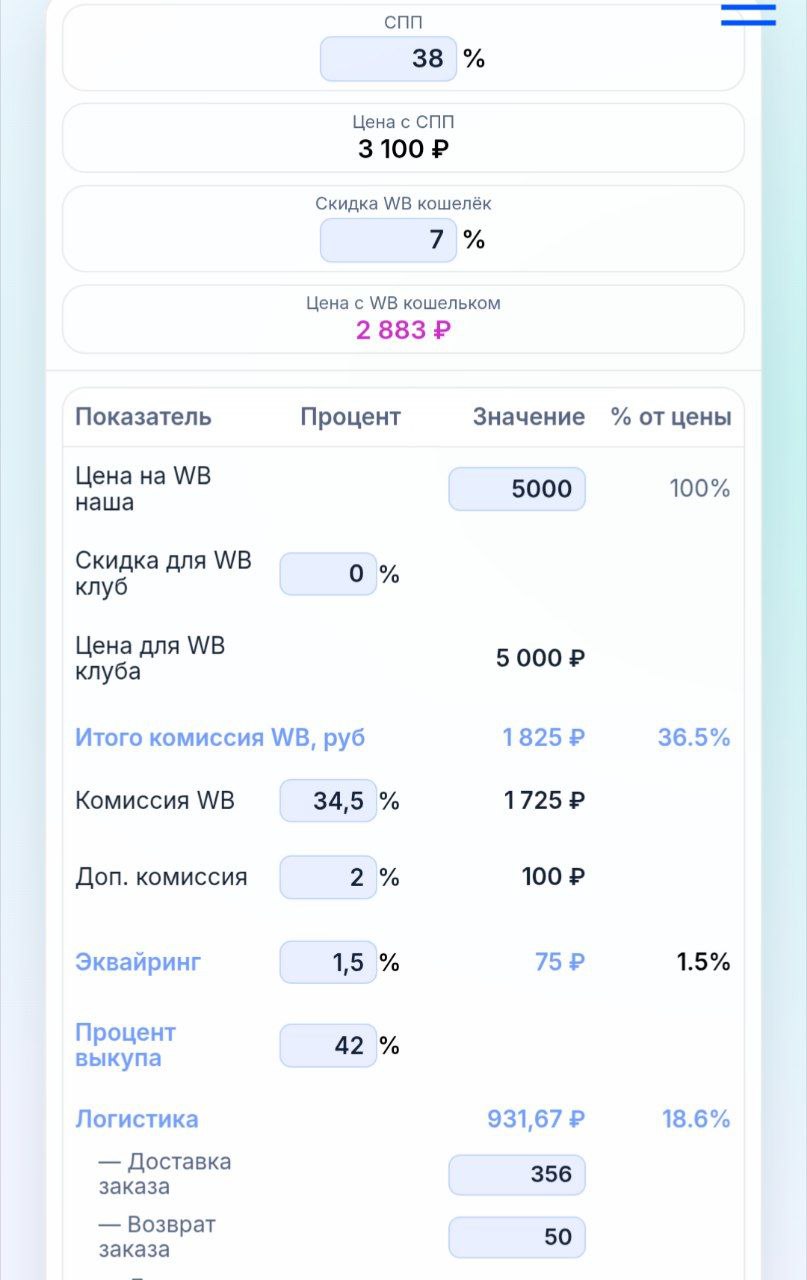
Task: Edit the СПП percent field
Action: click(x=388, y=59)
